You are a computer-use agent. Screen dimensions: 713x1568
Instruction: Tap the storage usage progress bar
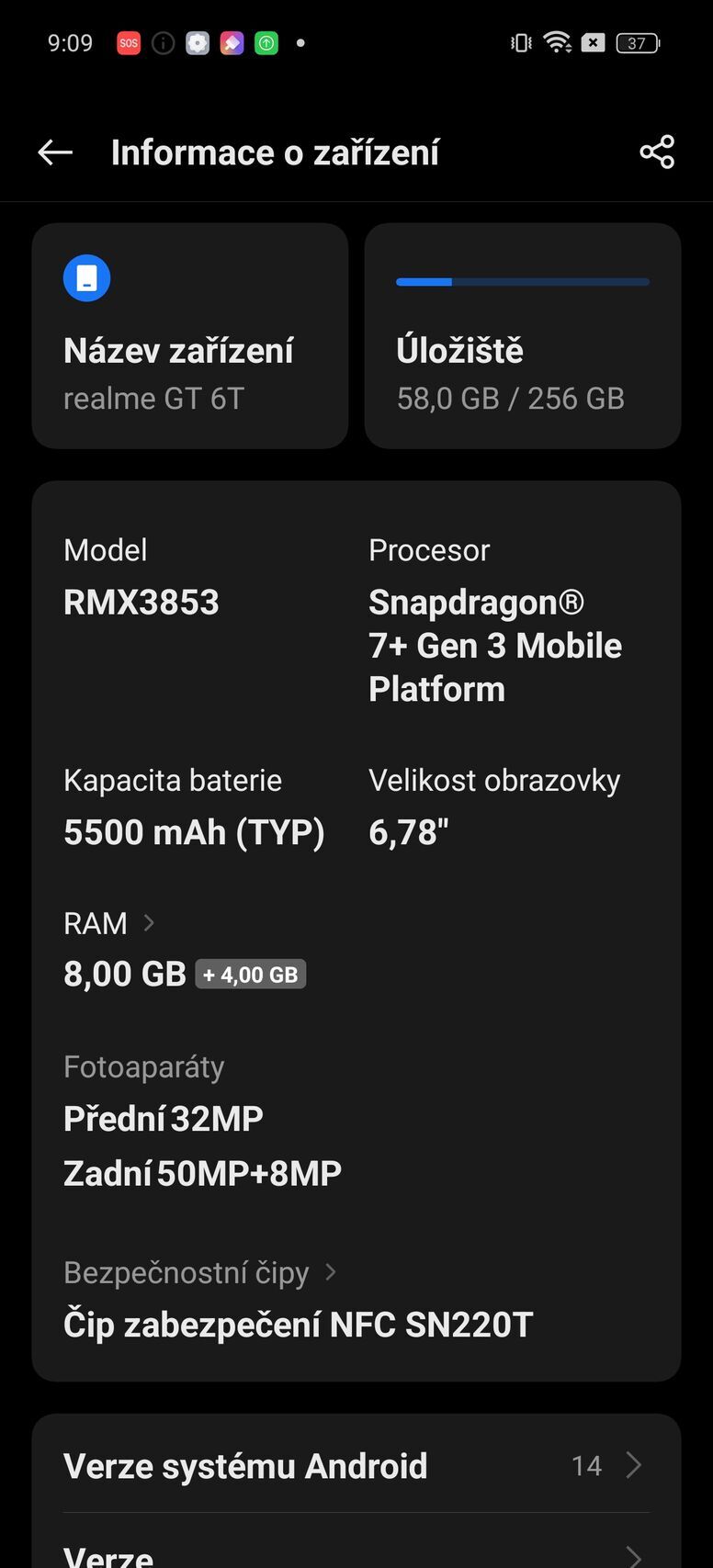point(522,282)
